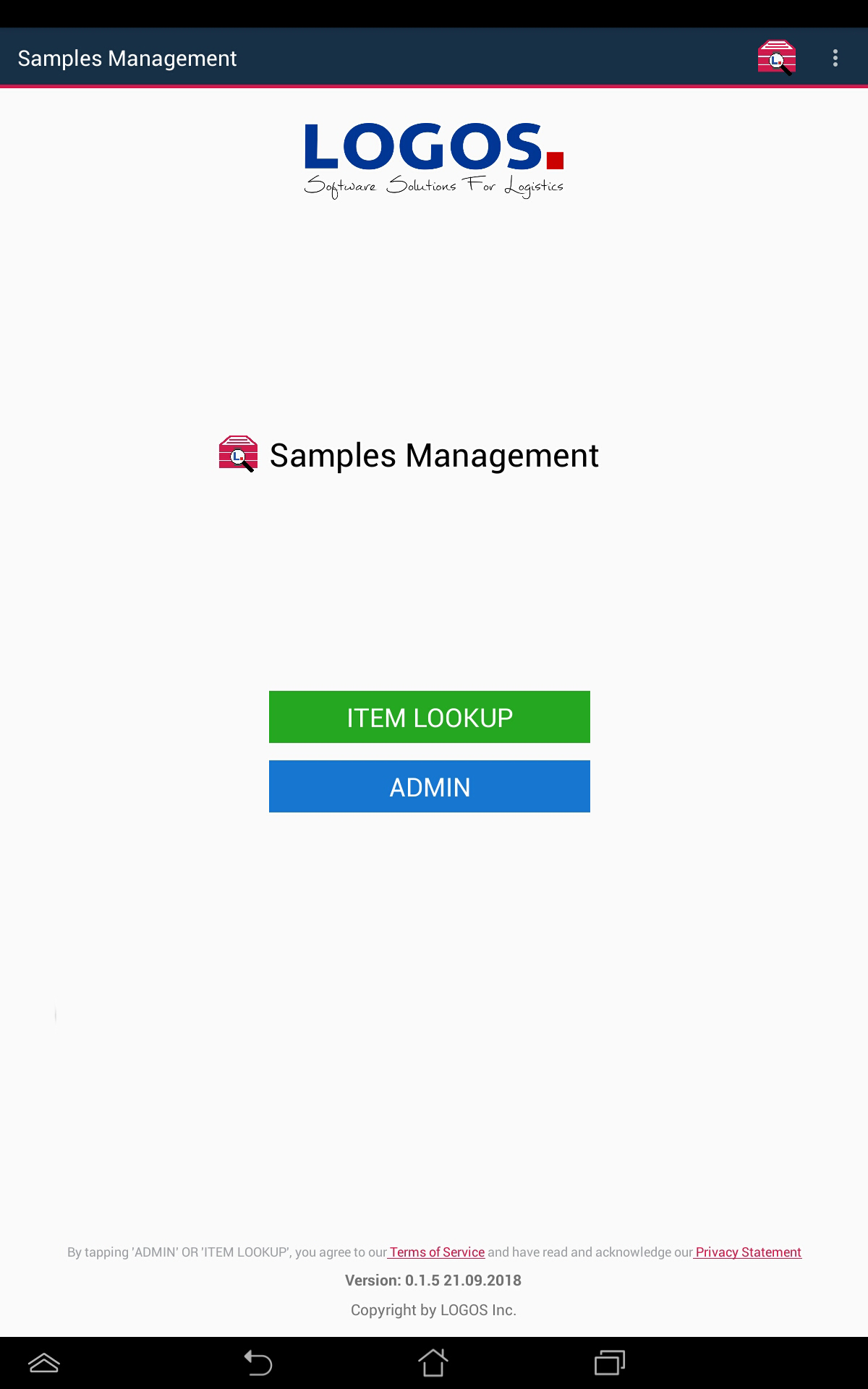Open the overflow menu
868x1389 pixels.
click(835, 58)
